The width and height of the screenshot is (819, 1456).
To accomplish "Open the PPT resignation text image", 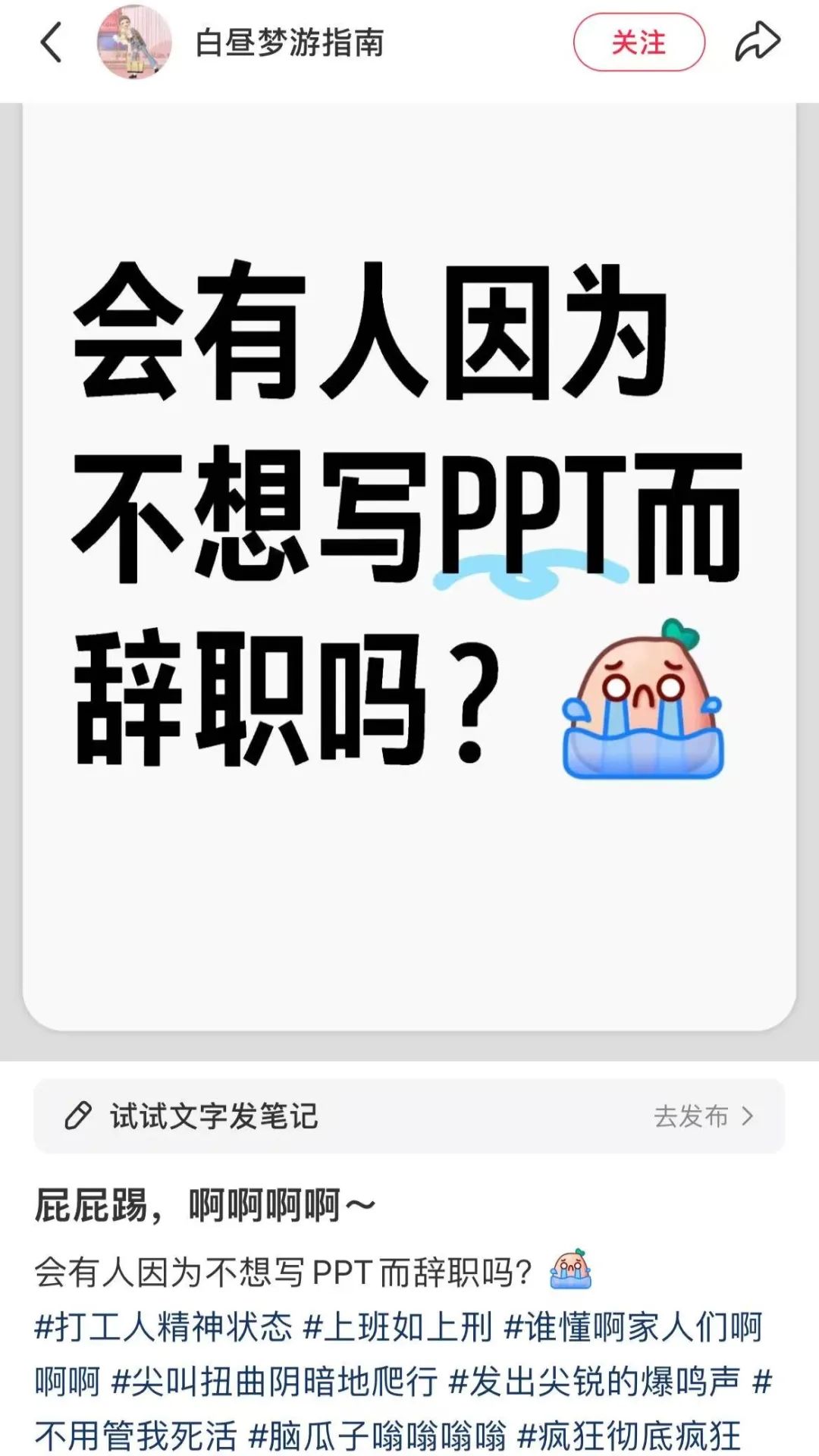I will pos(409,566).
